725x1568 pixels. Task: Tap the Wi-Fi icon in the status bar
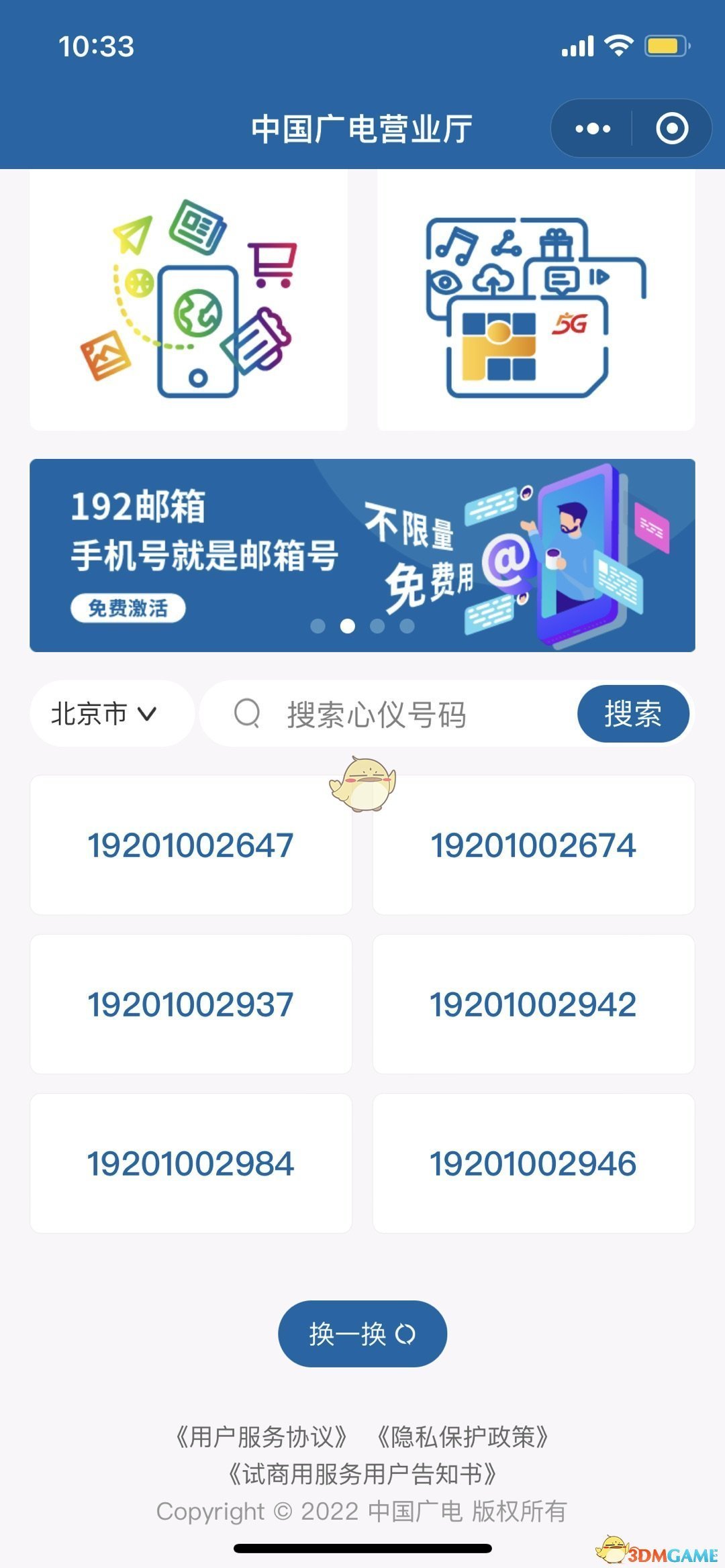(618, 44)
